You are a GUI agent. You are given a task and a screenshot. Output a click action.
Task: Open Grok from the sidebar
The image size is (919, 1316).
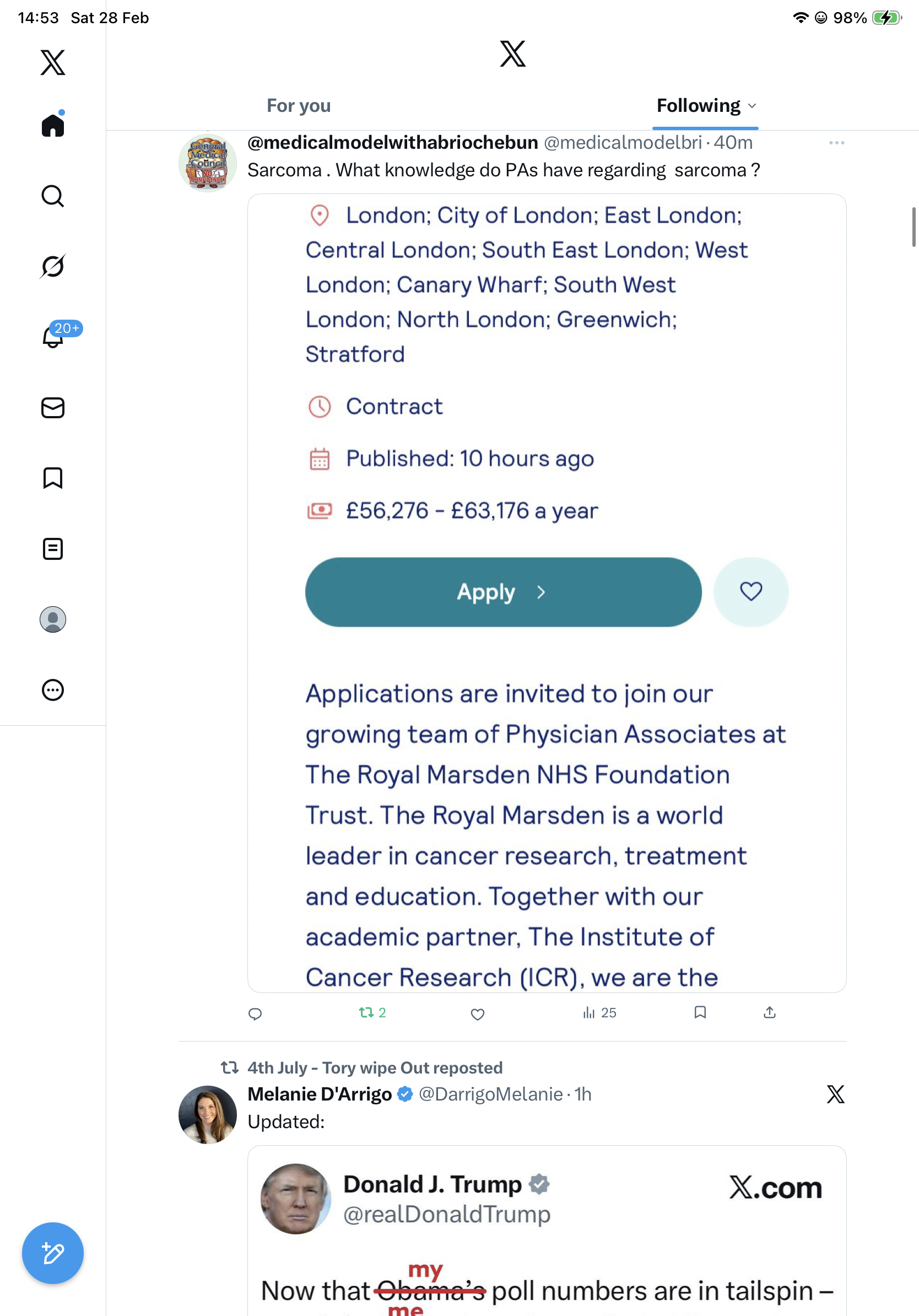(53, 266)
